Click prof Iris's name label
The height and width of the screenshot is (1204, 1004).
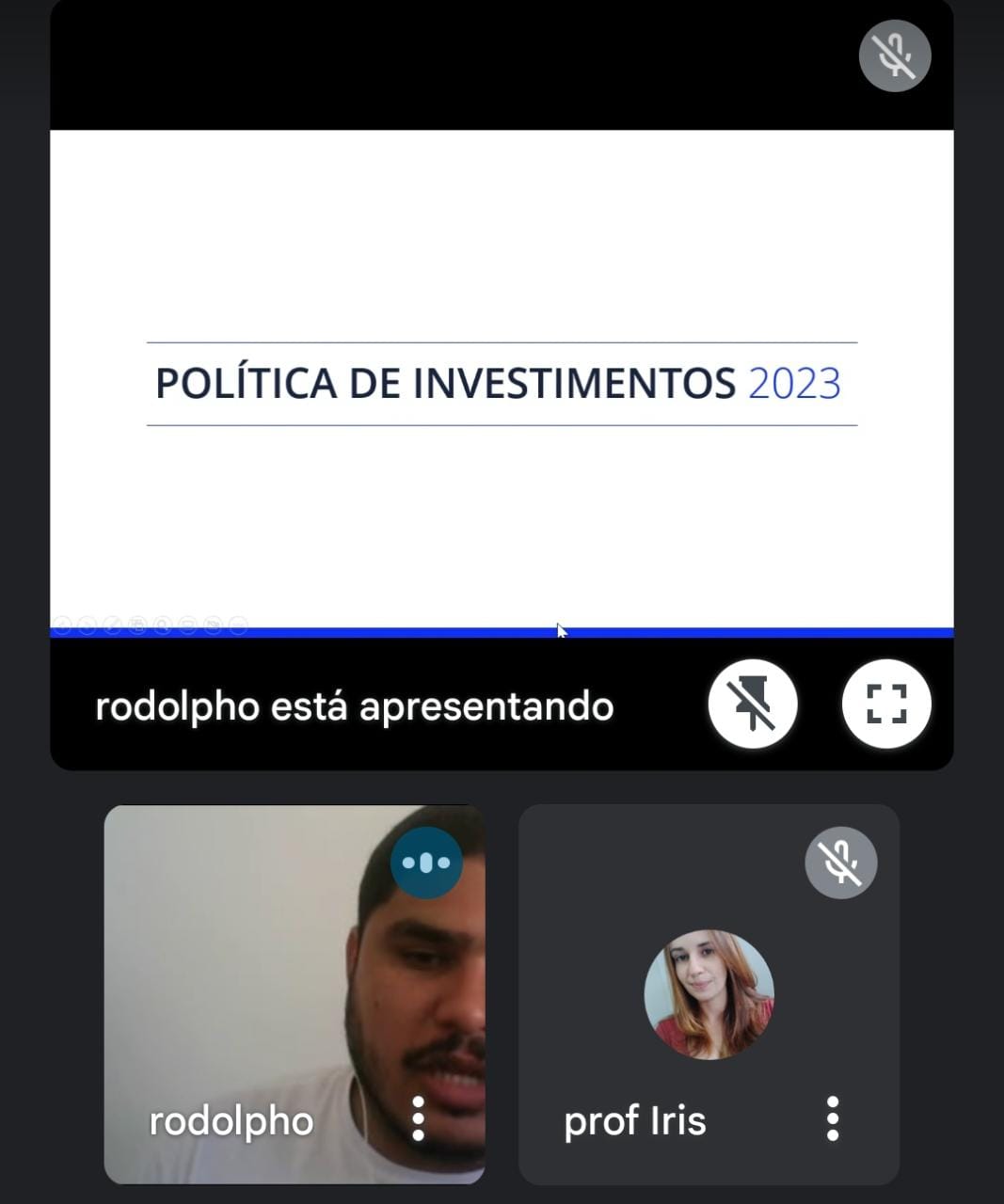pyautogui.click(x=634, y=1119)
